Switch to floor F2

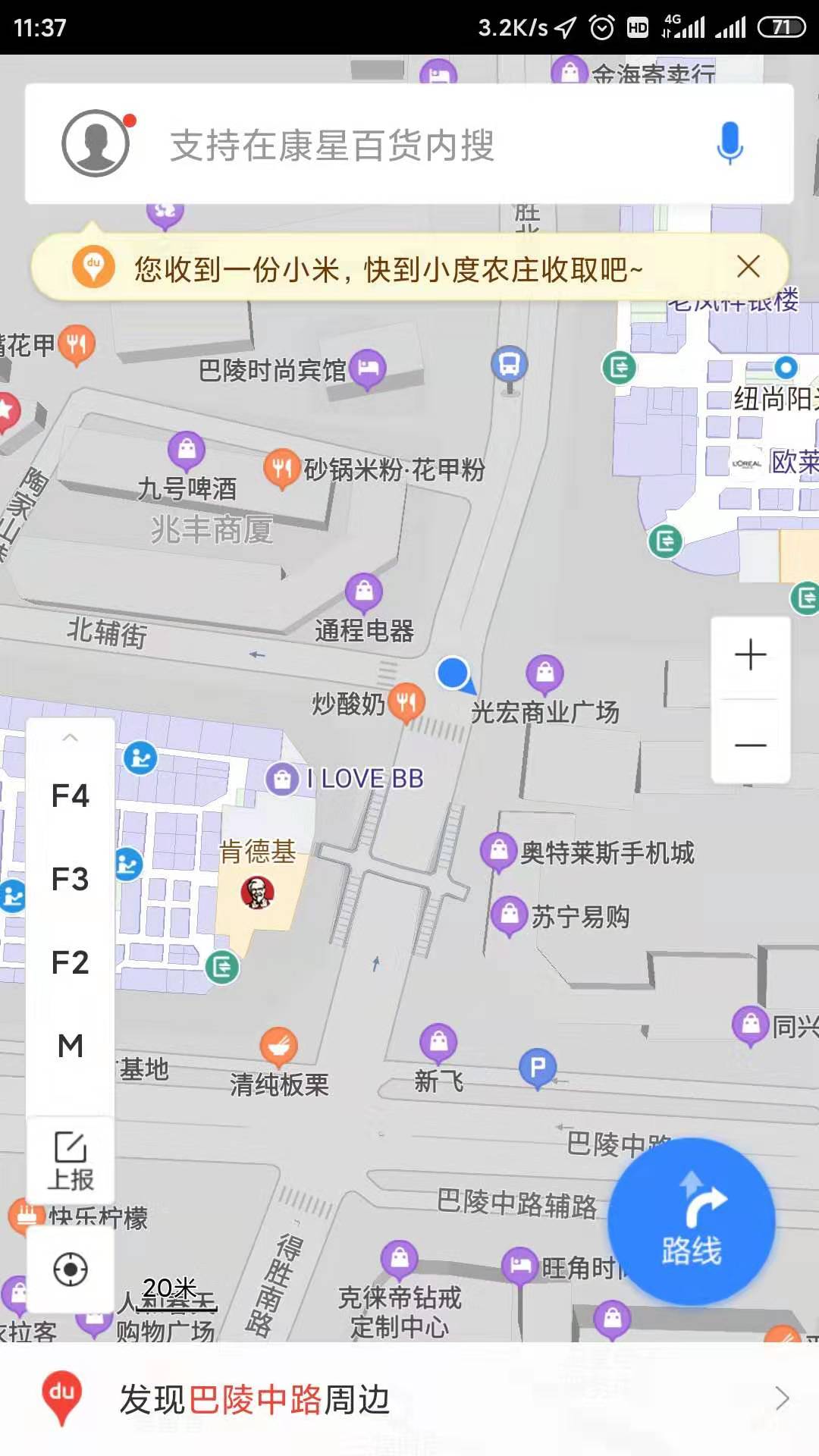(71, 963)
